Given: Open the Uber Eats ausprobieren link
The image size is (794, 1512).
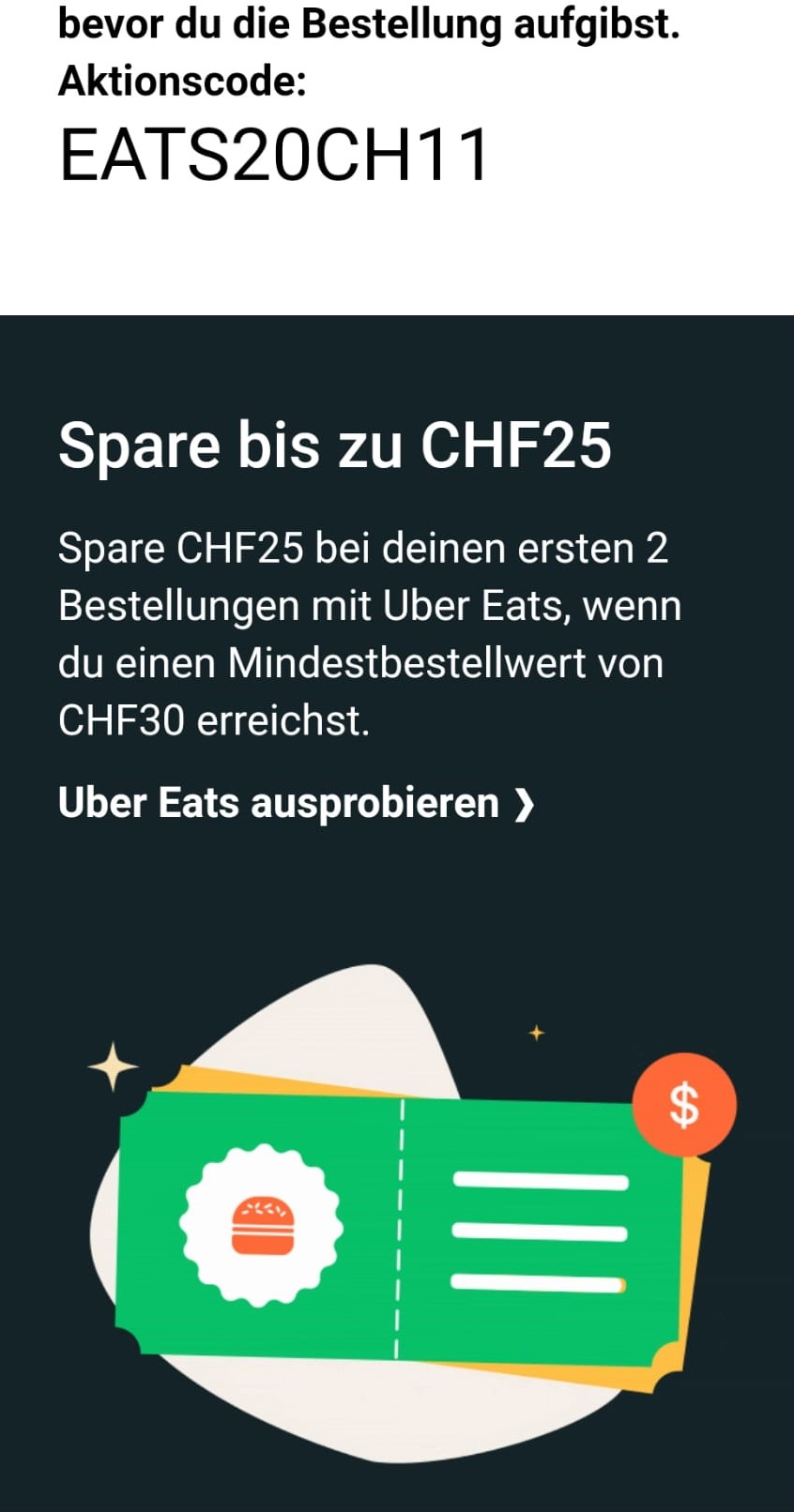Looking at the screenshot, I should [x=296, y=804].
